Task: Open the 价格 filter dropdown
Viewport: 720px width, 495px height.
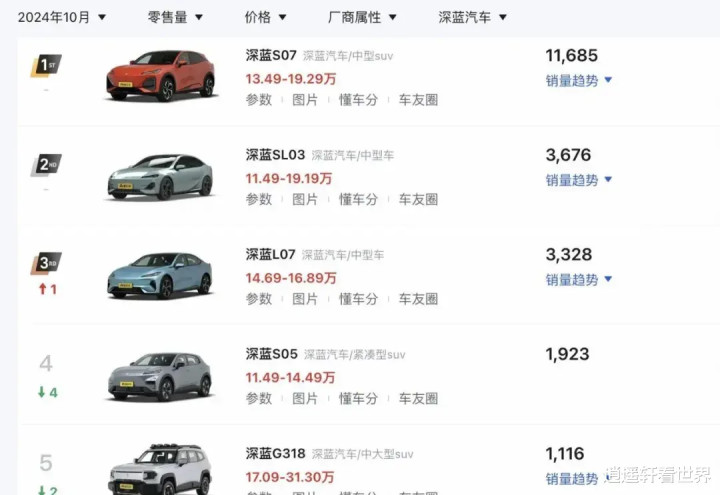Action: click(x=265, y=17)
